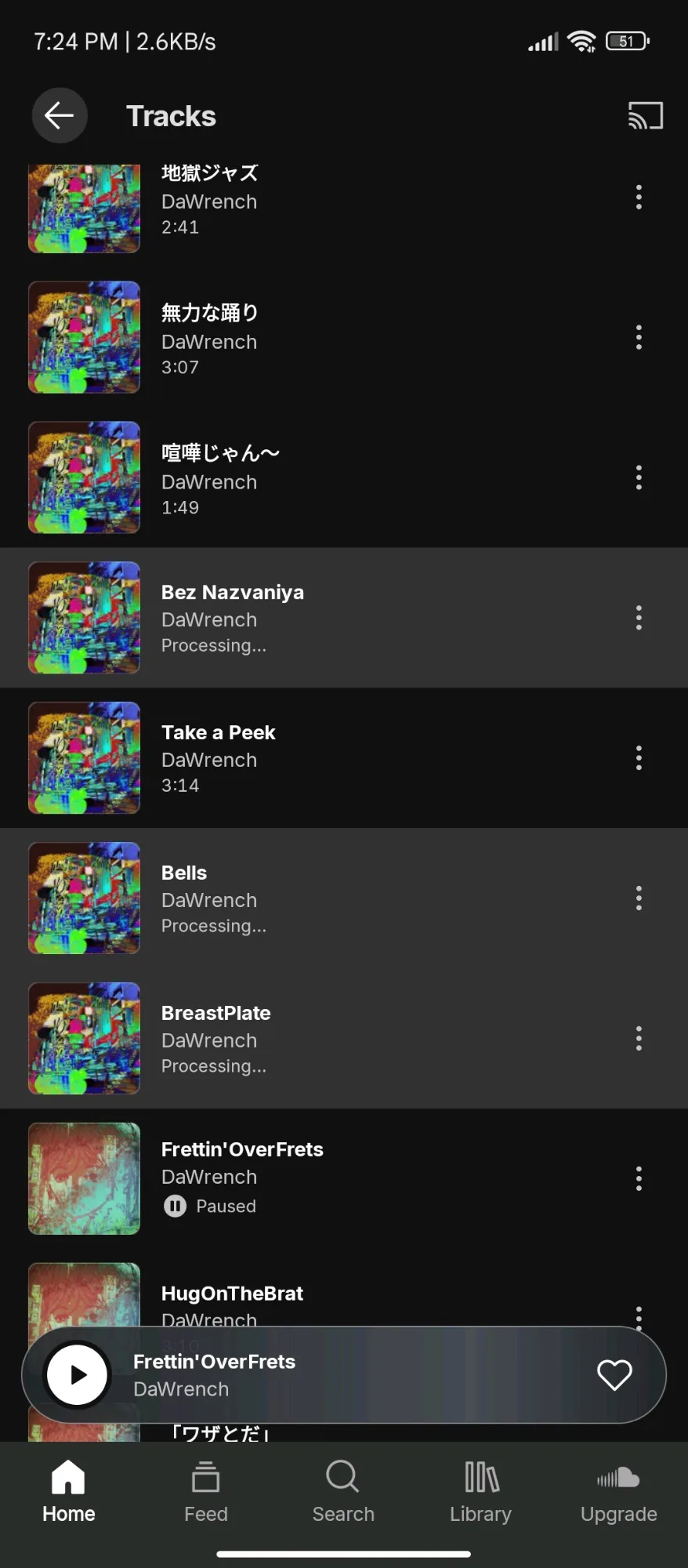Switch to the Library tab
The height and width of the screenshot is (1568, 688).
[480, 1491]
